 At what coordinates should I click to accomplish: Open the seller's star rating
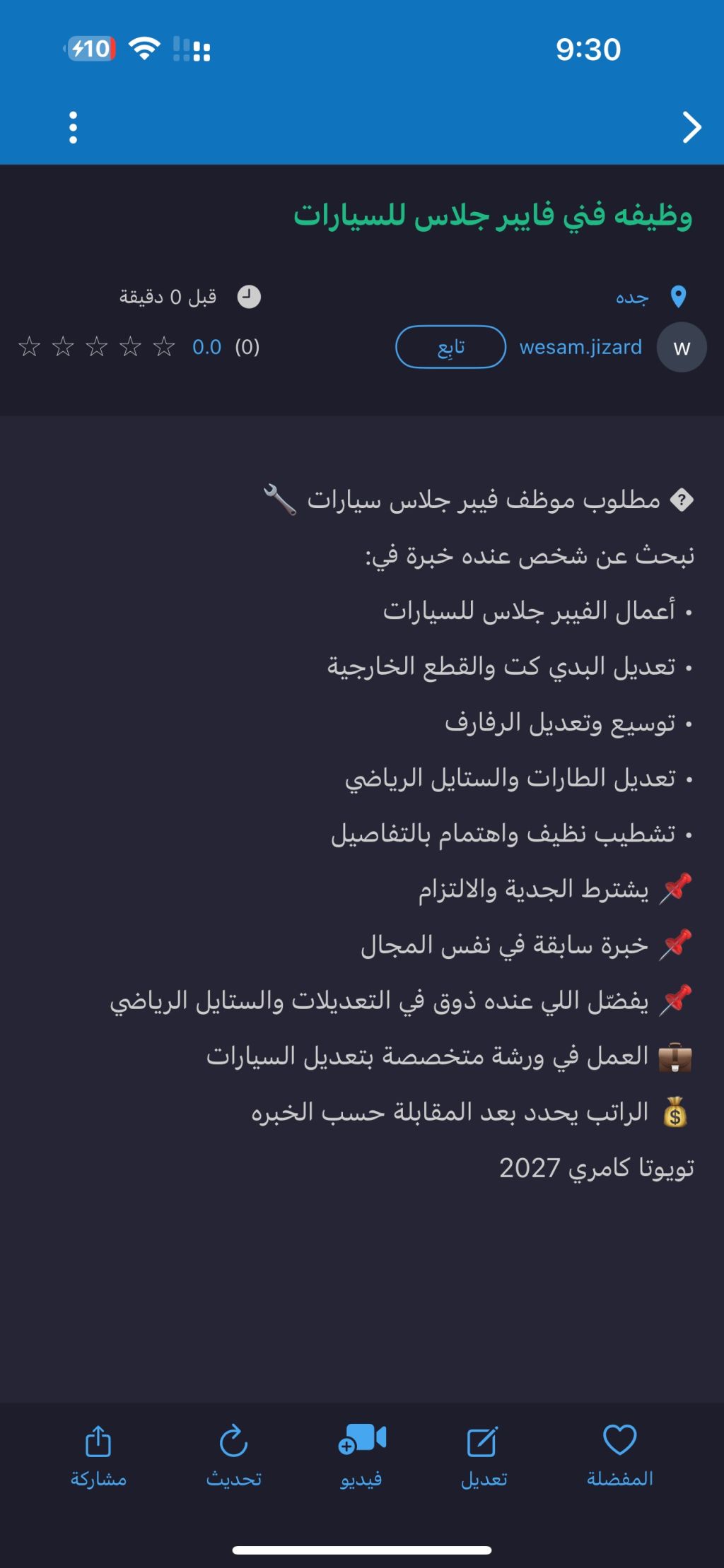97,347
